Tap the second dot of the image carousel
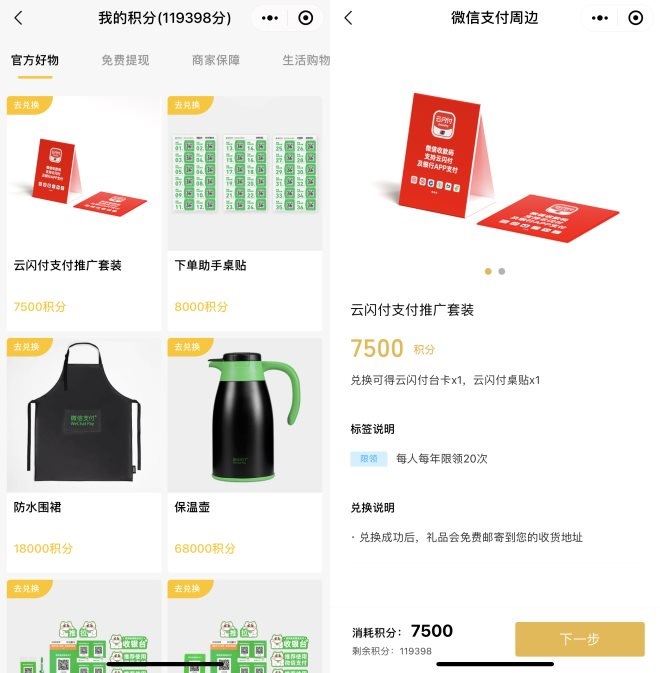 click(502, 271)
